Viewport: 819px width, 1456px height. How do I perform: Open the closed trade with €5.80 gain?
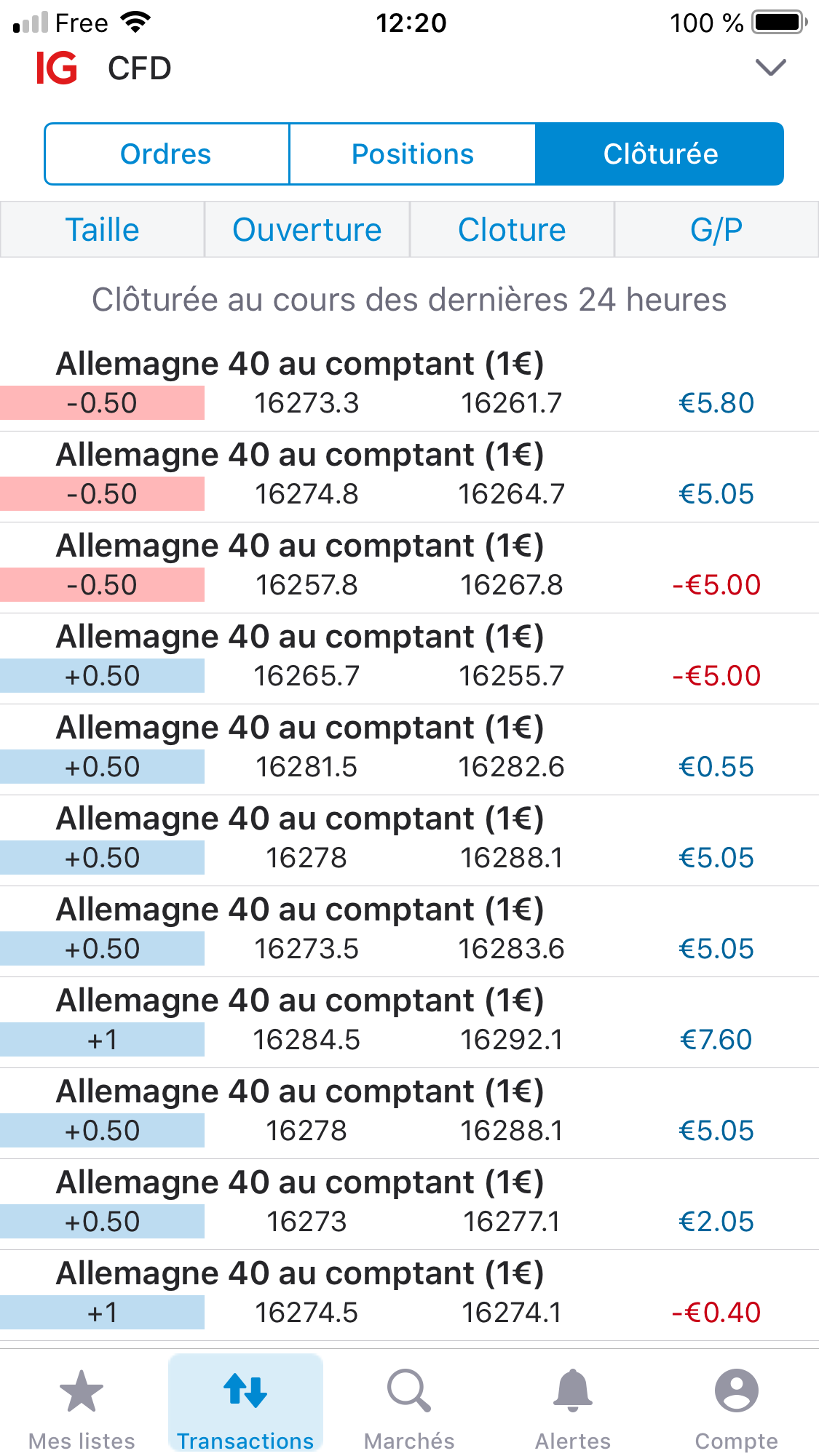(x=409, y=384)
